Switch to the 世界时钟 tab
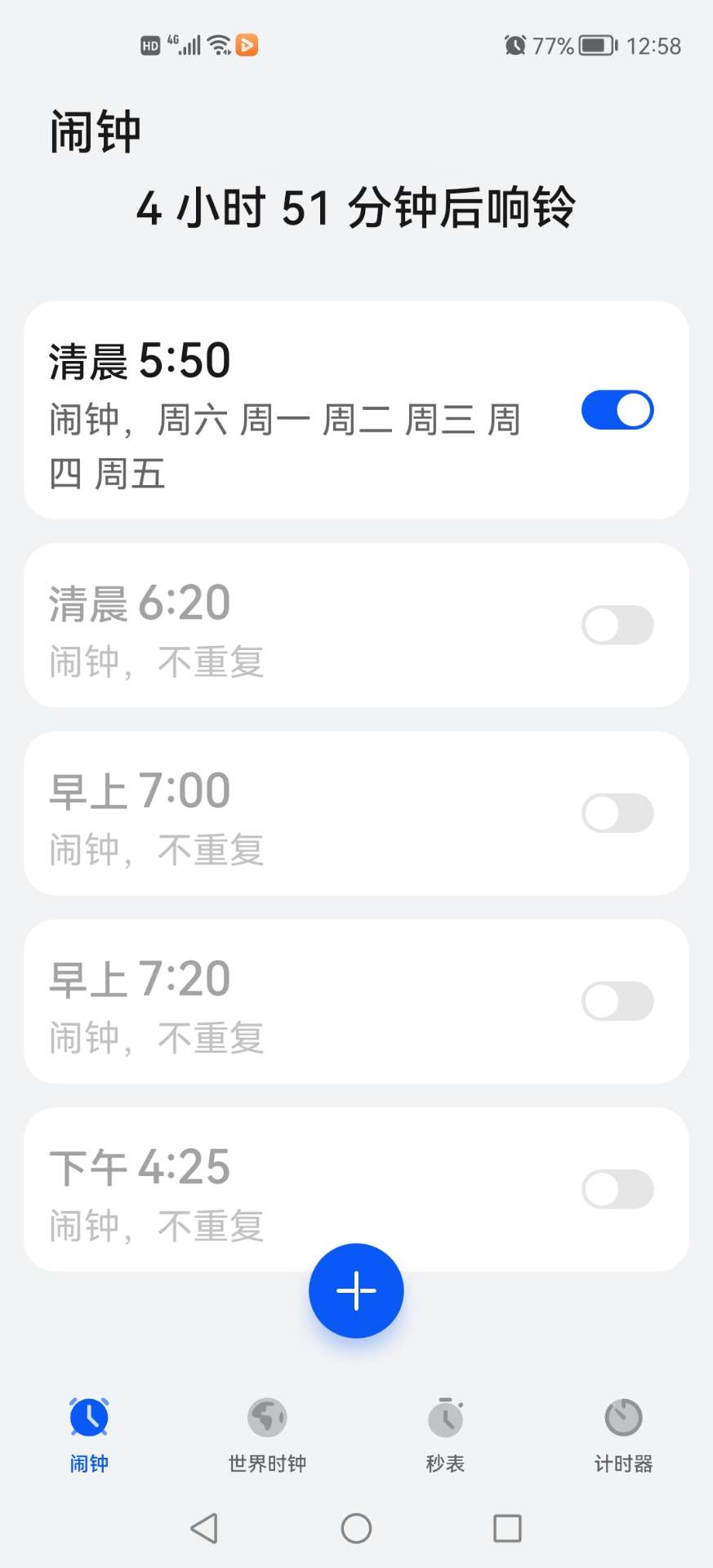713x1568 pixels. coord(267,1435)
